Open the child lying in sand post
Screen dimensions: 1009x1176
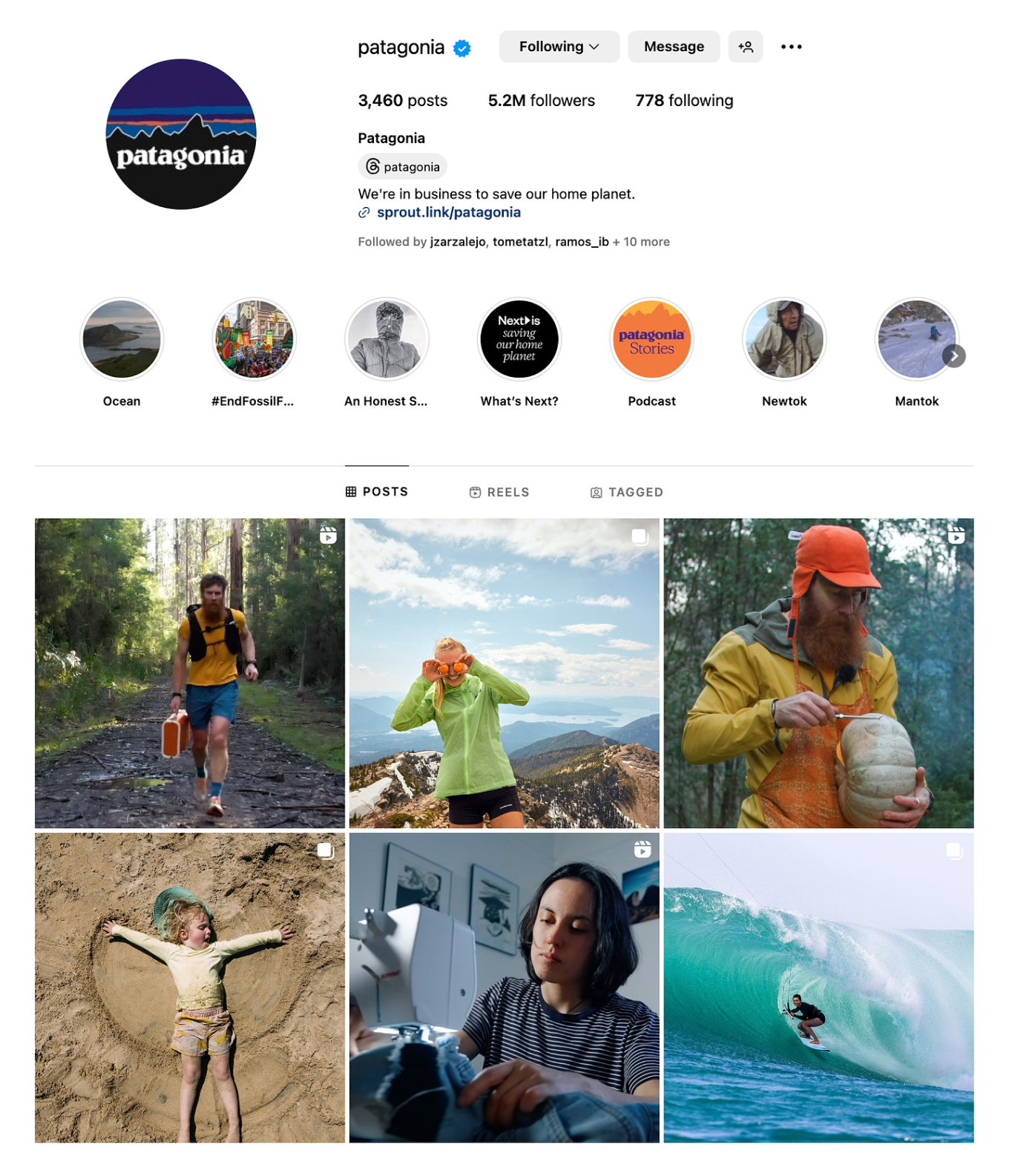(189, 988)
